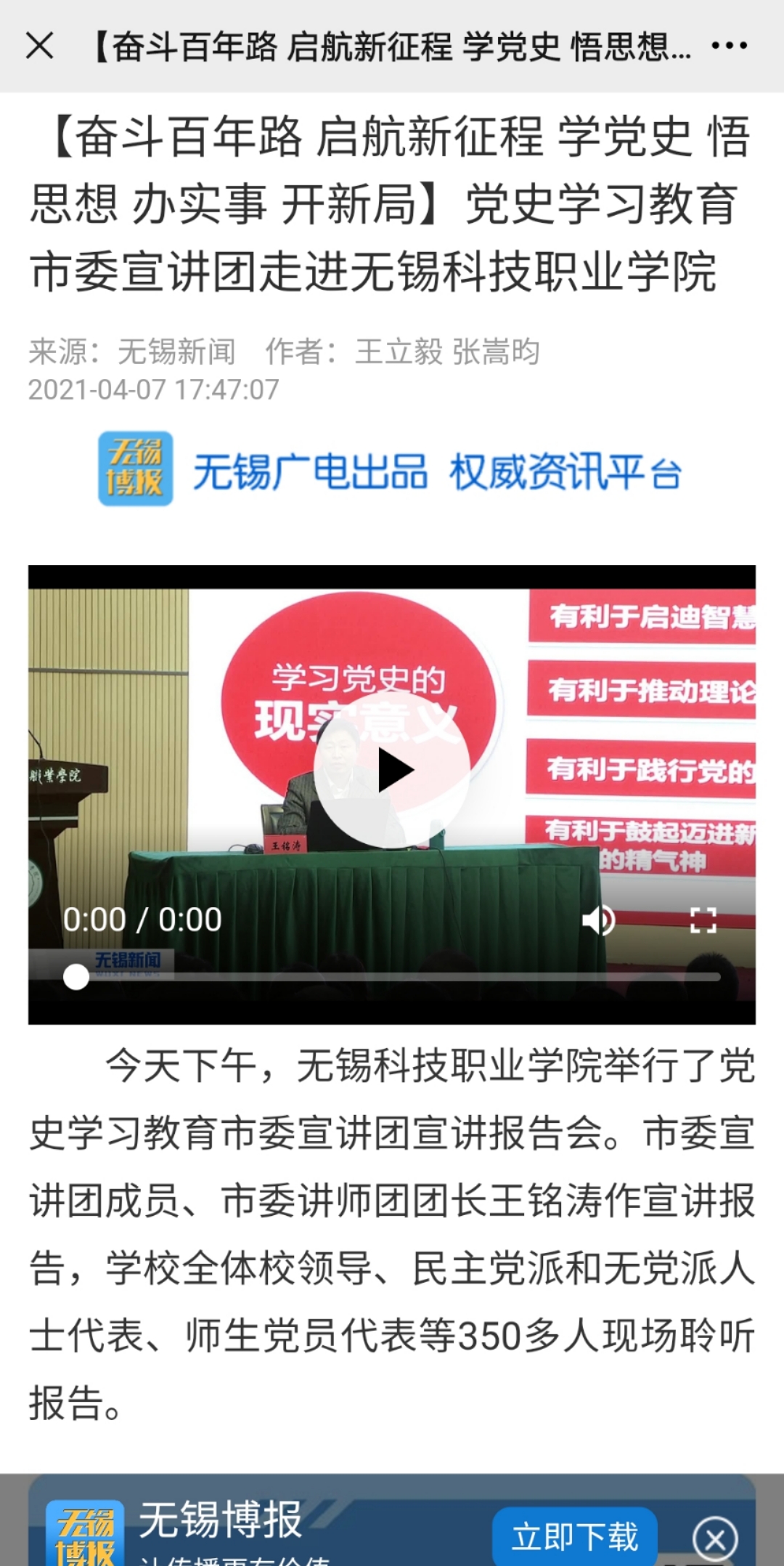
Task: Play the news video
Action: tap(393, 771)
